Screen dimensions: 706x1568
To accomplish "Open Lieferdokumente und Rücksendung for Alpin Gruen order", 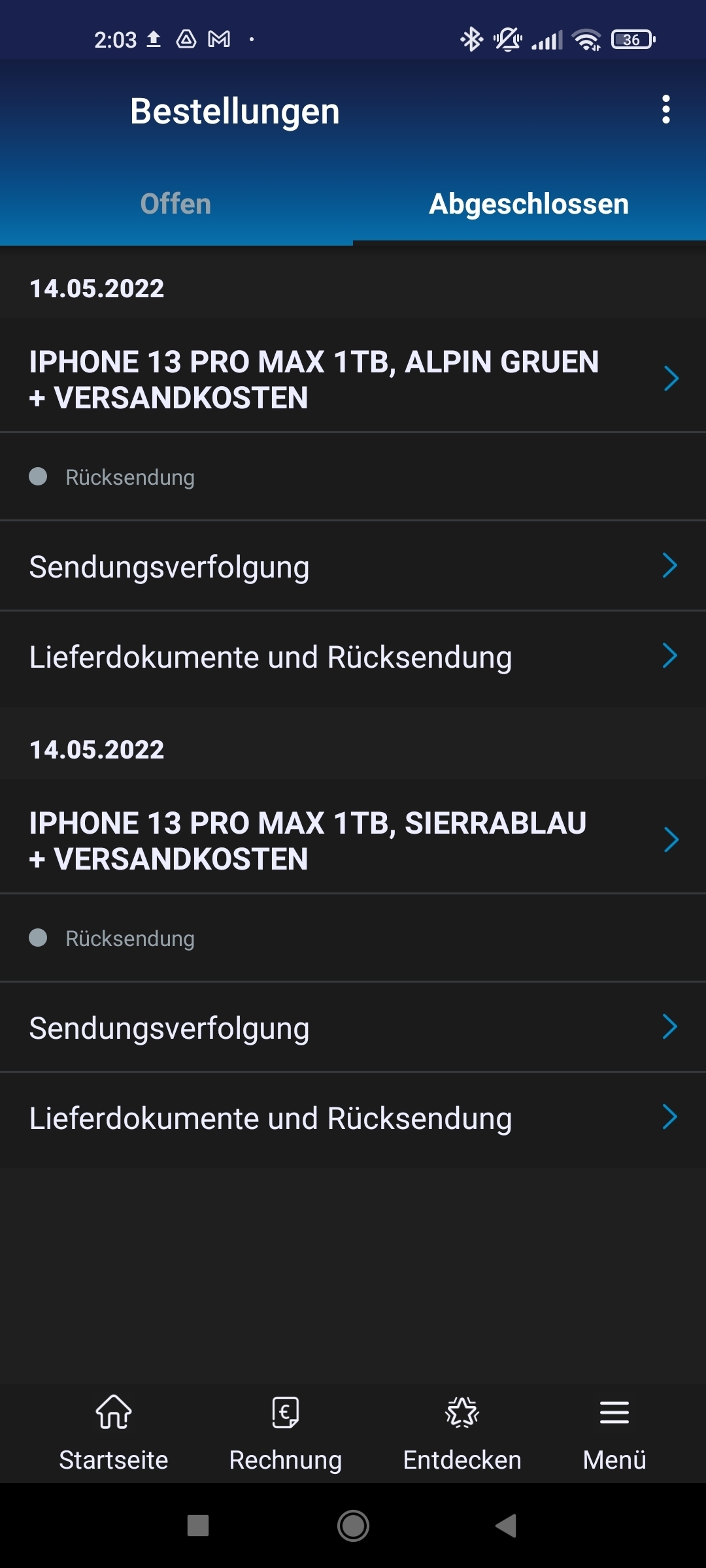I will (353, 657).
